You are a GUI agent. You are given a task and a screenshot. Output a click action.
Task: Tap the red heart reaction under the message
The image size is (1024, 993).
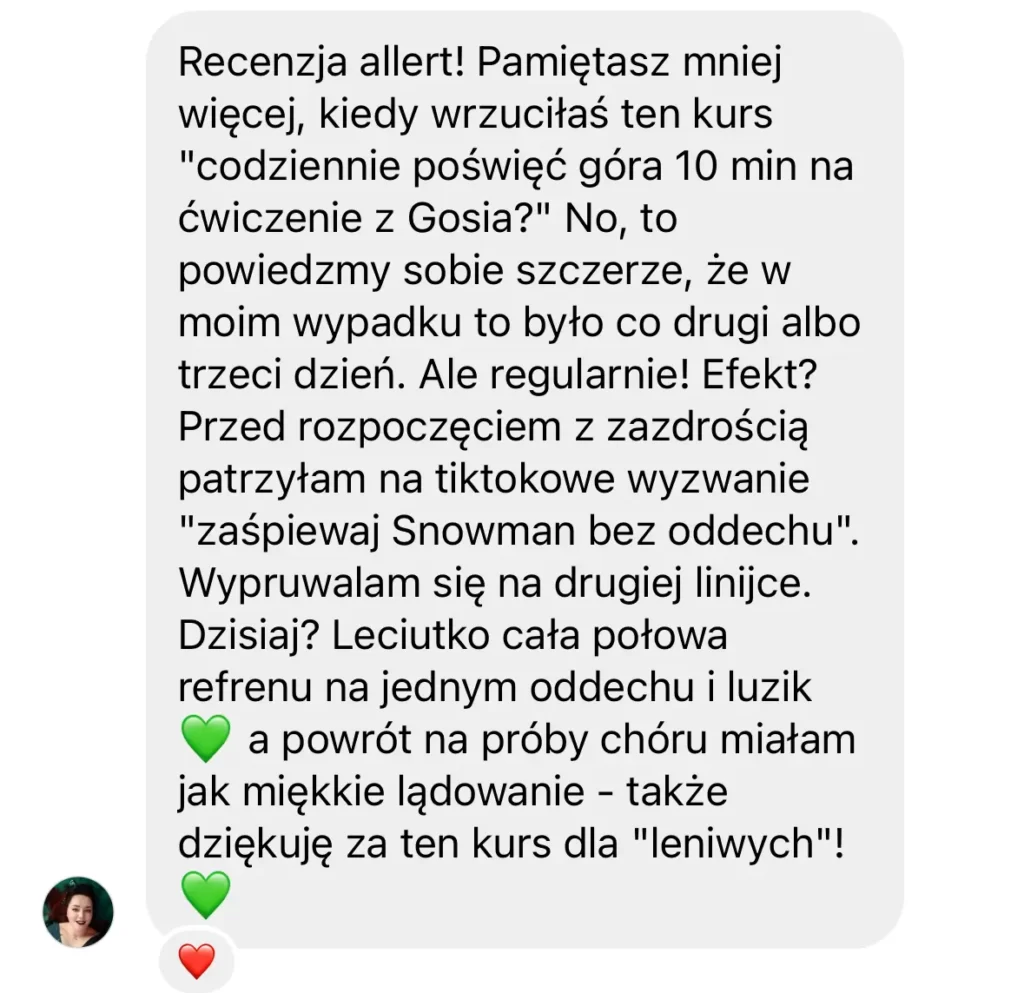[196, 962]
